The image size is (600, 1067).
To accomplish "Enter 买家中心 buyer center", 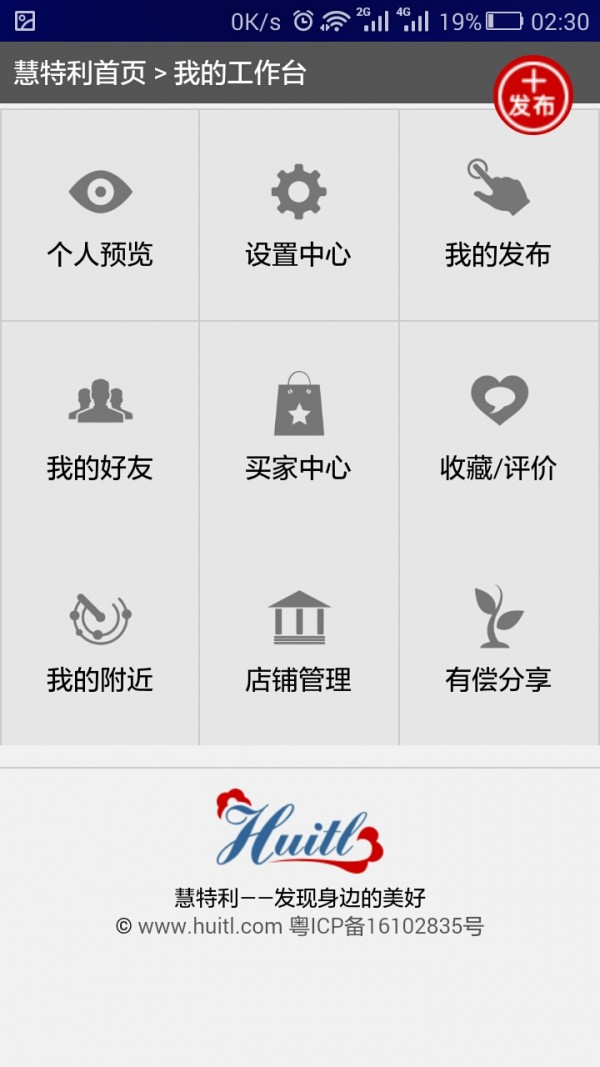I will [299, 427].
